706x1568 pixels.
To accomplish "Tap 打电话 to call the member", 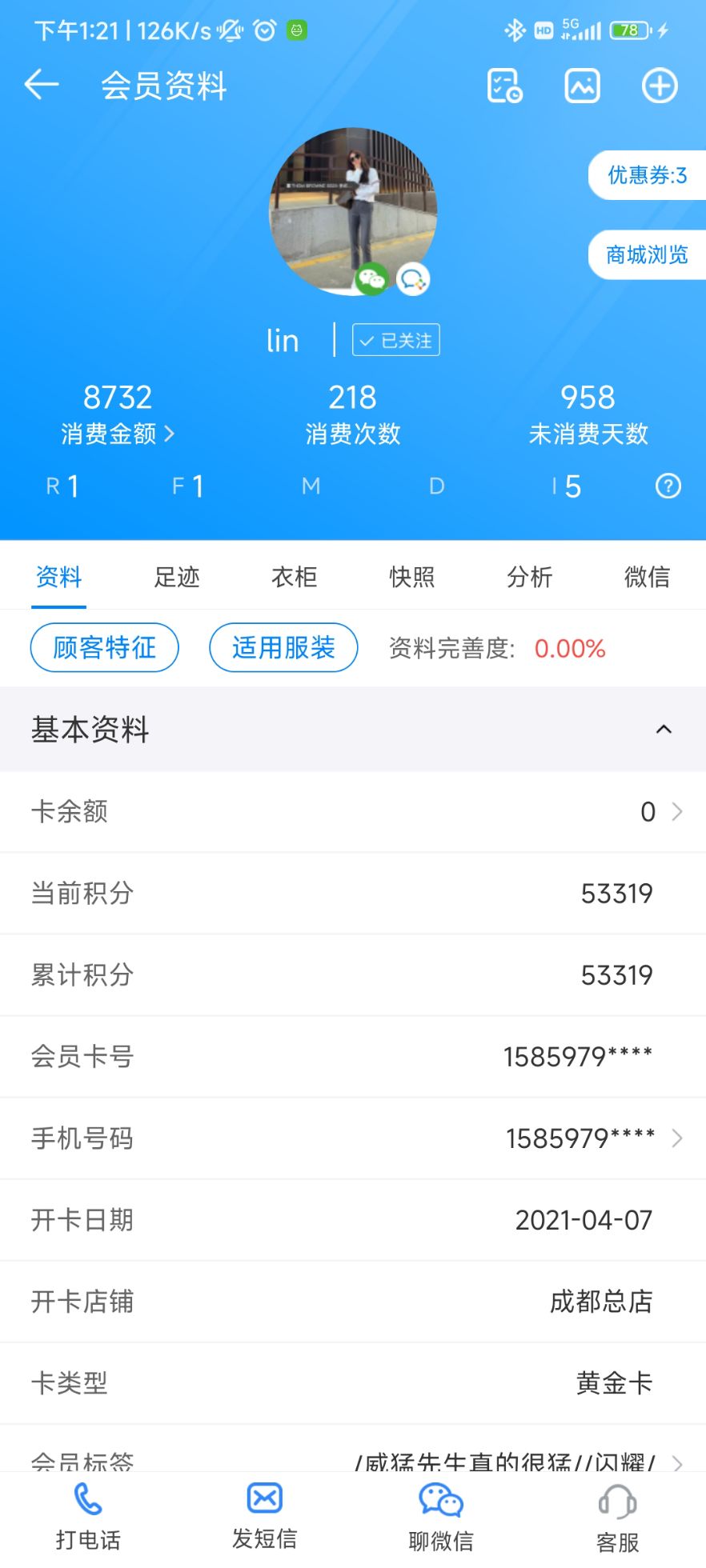I will (88, 1516).
